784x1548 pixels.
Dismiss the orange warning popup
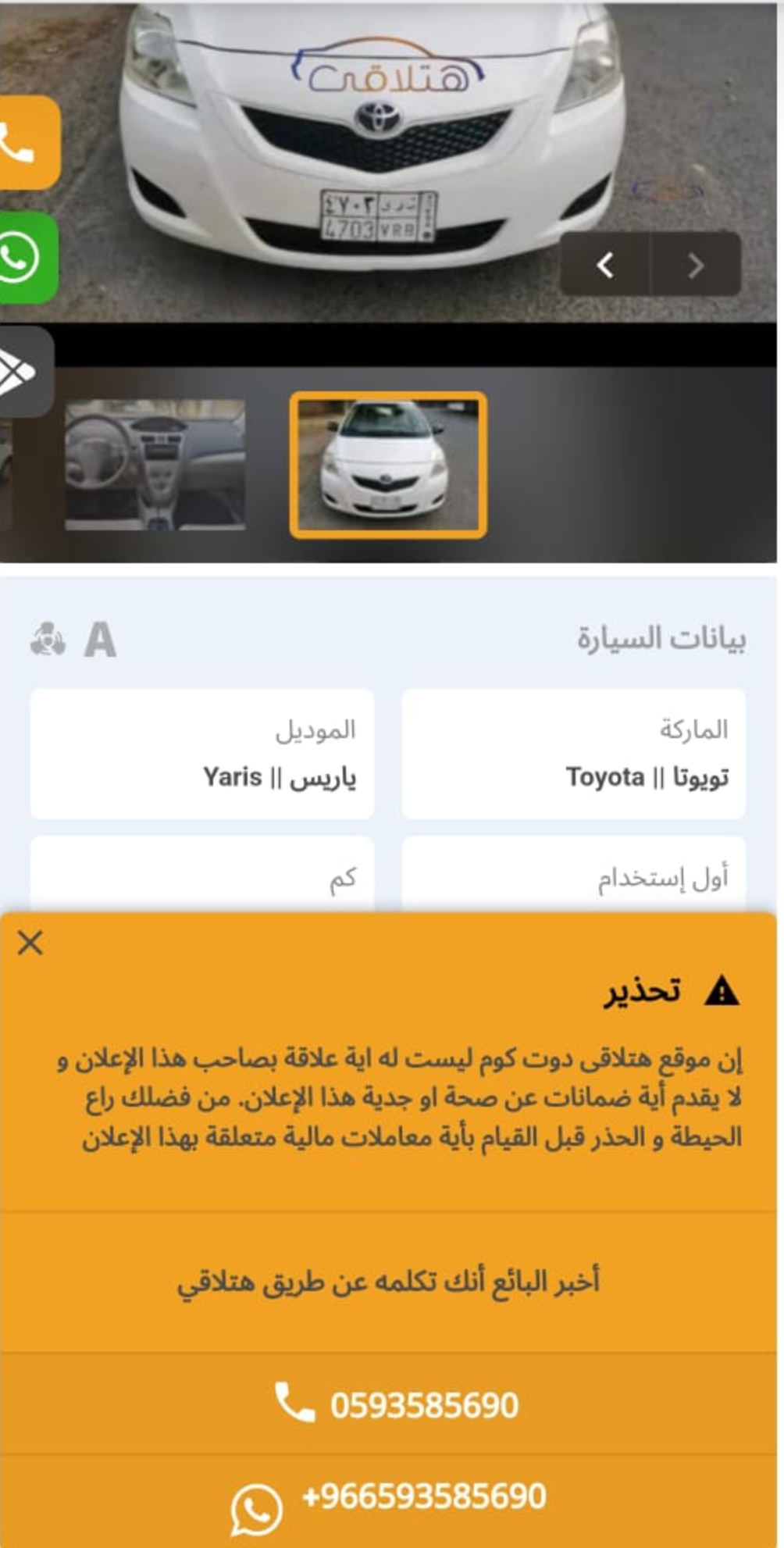(30, 943)
